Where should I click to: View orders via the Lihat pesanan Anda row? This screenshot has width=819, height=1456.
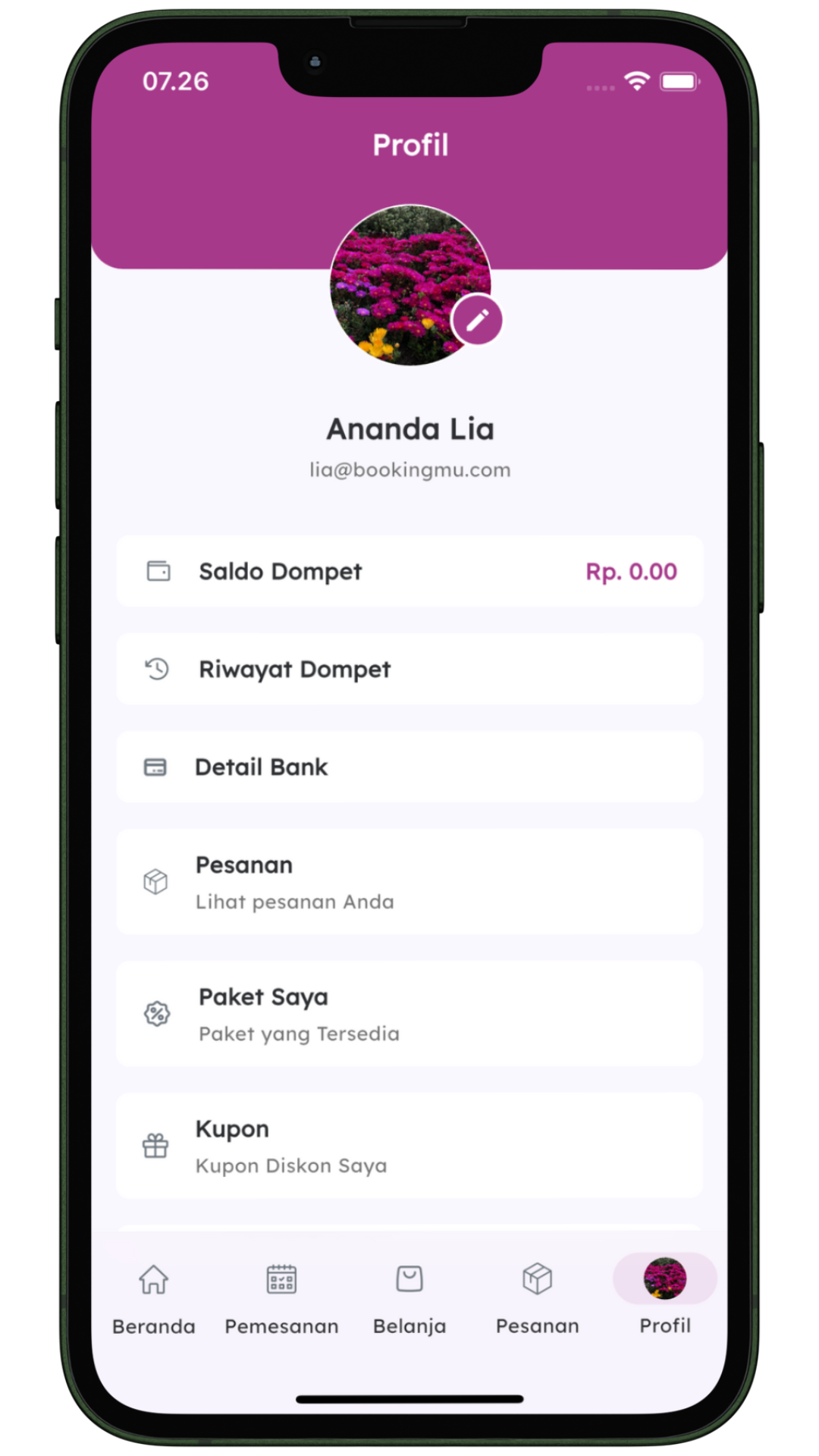(409, 882)
